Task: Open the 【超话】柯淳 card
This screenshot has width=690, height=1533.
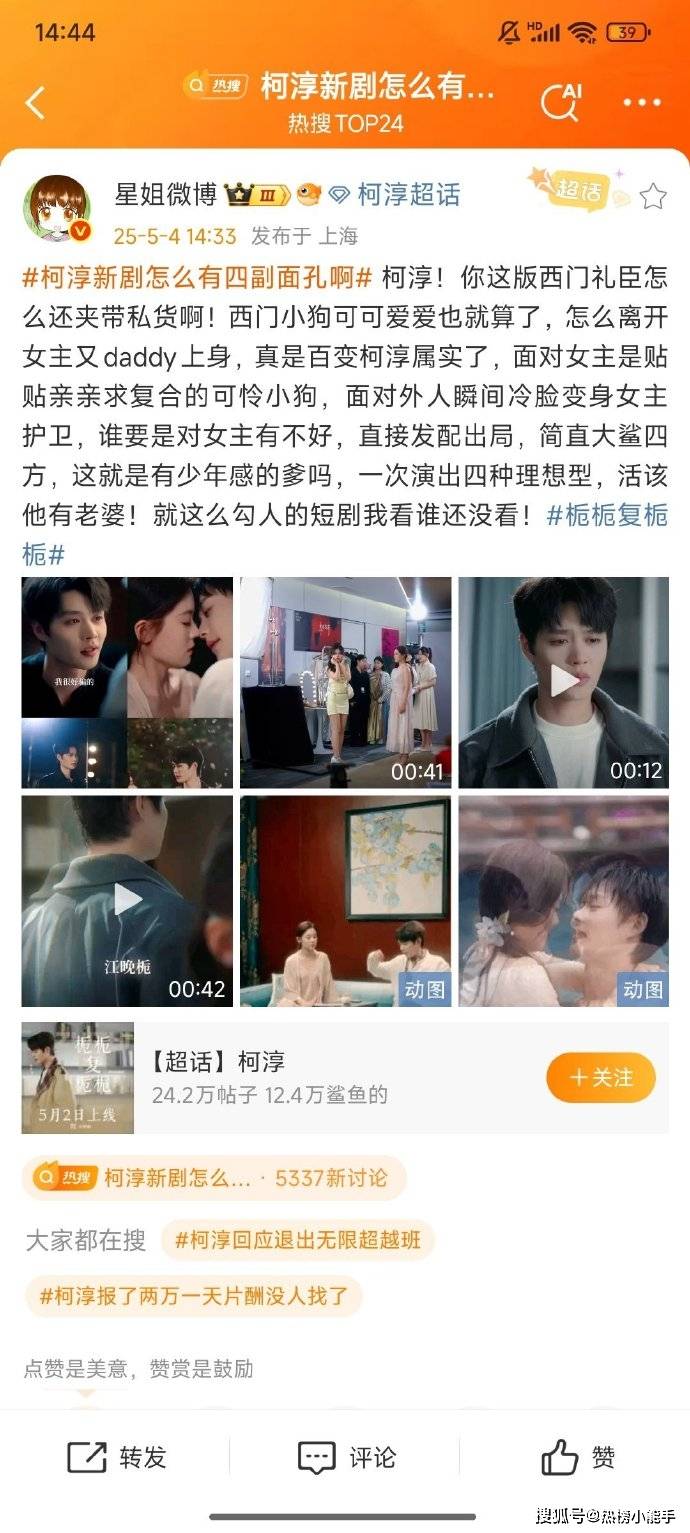Action: [280, 1077]
